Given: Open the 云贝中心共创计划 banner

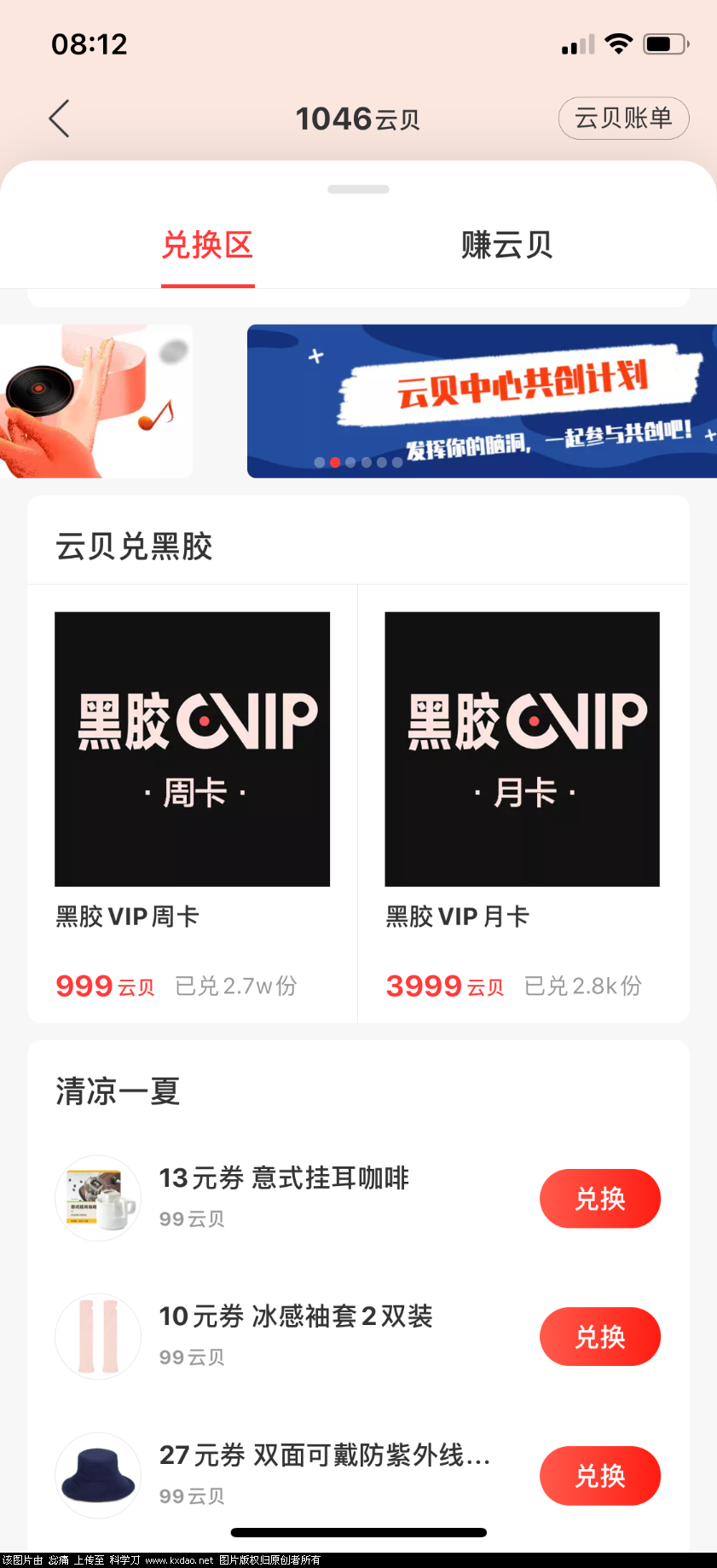Looking at the screenshot, I should [482, 401].
